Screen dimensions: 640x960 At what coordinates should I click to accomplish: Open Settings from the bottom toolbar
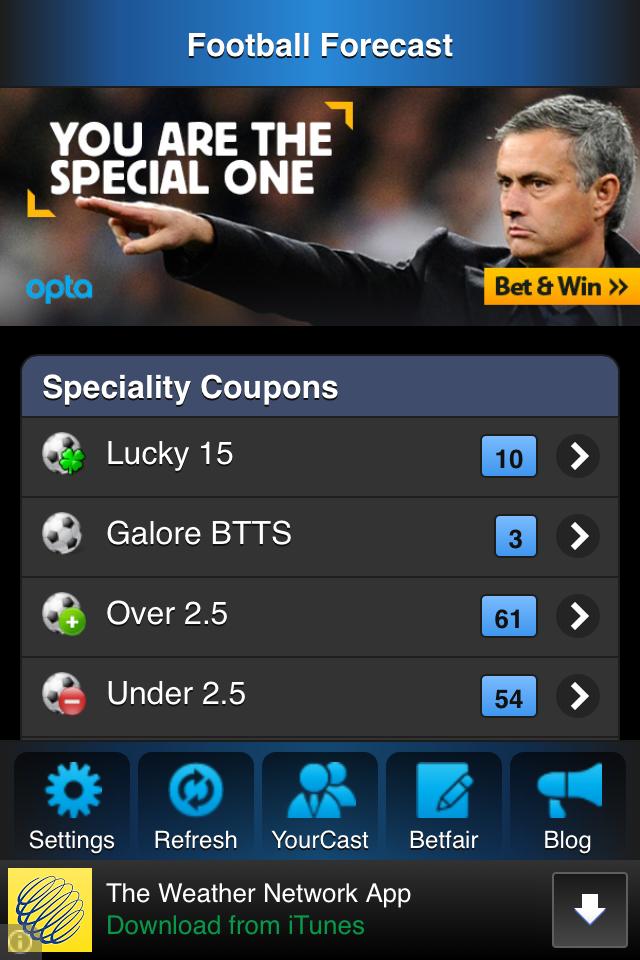[x=72, y=806]
